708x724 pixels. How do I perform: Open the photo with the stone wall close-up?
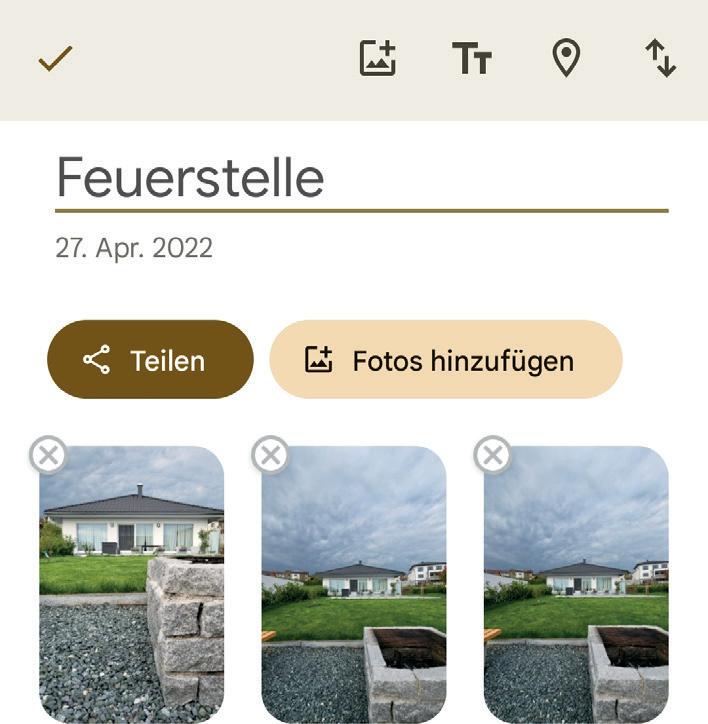point(132,590)
